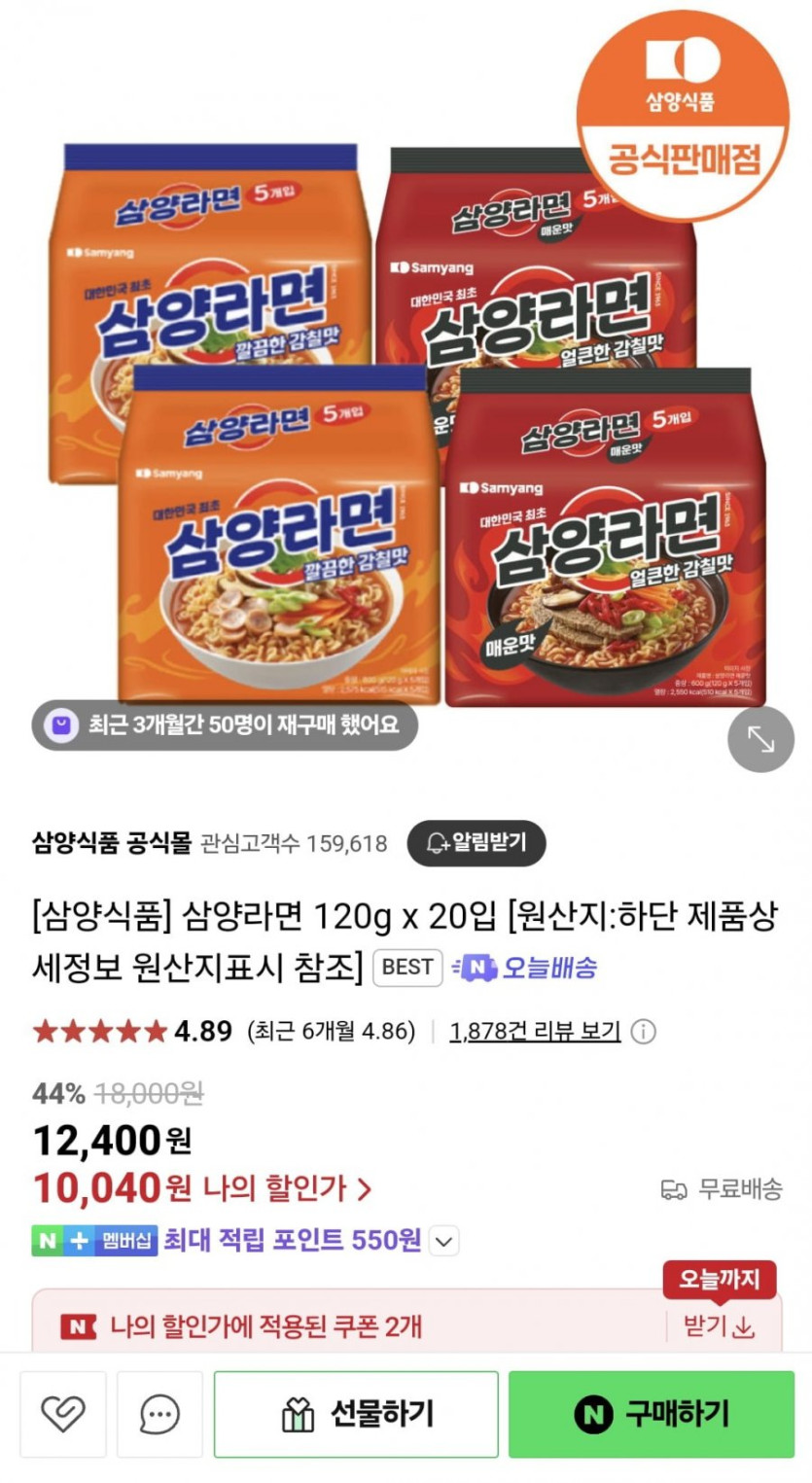This screenshot has height=1483, width=812.
Task: Add this product to wishlist
Action: tap(63, 1413)
